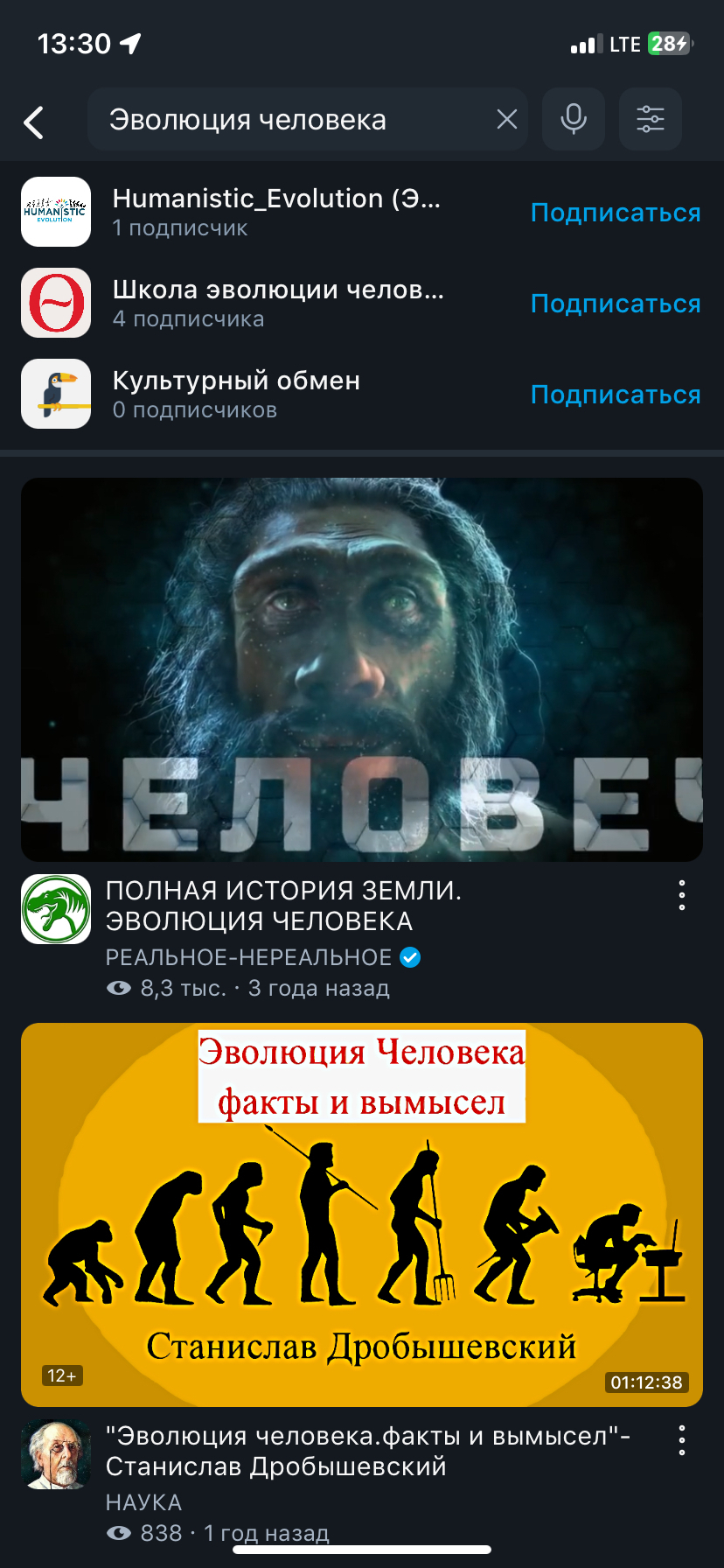Subscribe to Школа эволюции человека channel
This screenshot has width=724, height=1568.
click(x=616, y=304)
